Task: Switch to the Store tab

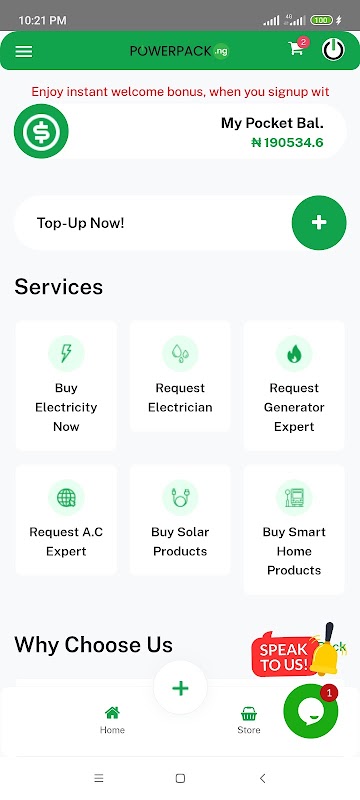Action: coord(249,720)
